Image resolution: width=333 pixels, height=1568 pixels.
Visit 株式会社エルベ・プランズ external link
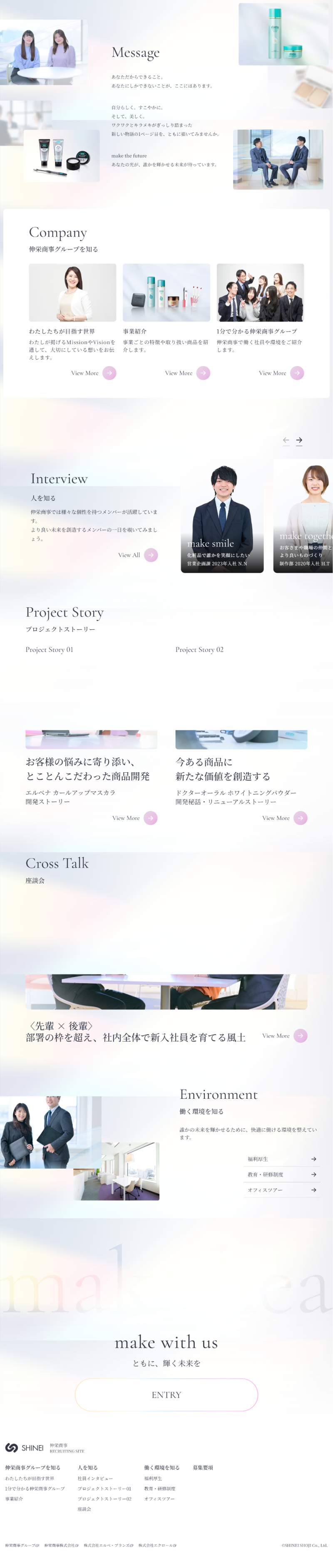tap(108, 1545)
